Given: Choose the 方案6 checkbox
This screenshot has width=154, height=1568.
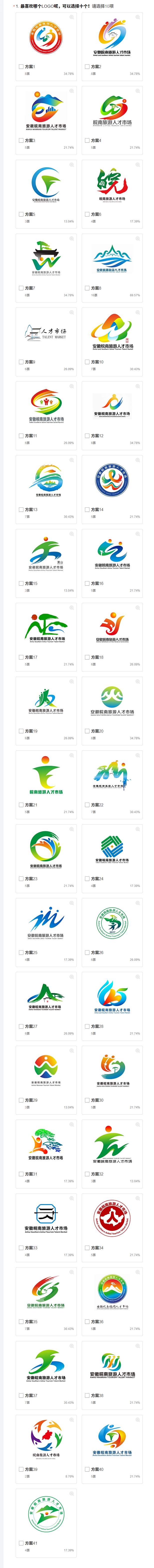Looking at the screenshot, I should (x=87, y=214).
